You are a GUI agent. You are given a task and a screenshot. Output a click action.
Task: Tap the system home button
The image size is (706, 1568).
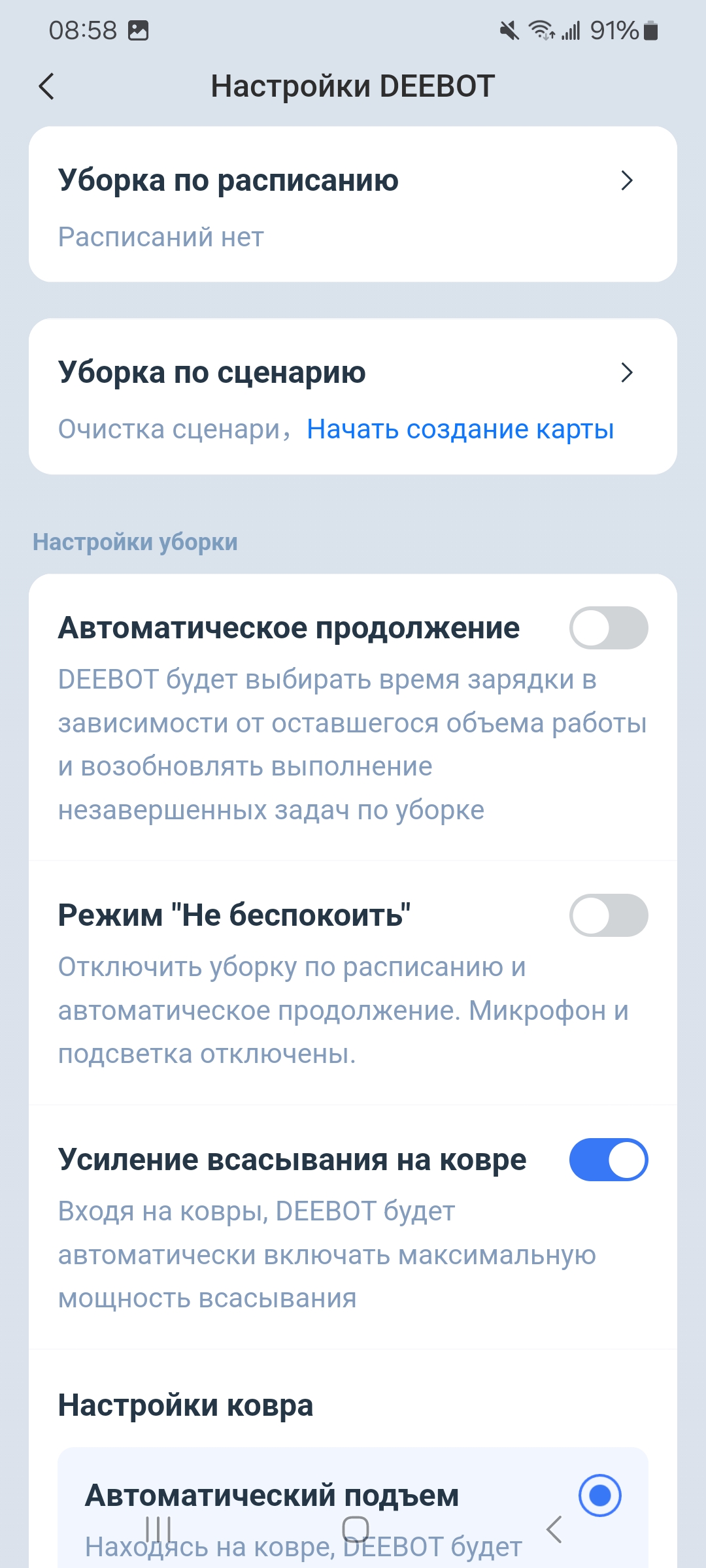[356, 1529]
